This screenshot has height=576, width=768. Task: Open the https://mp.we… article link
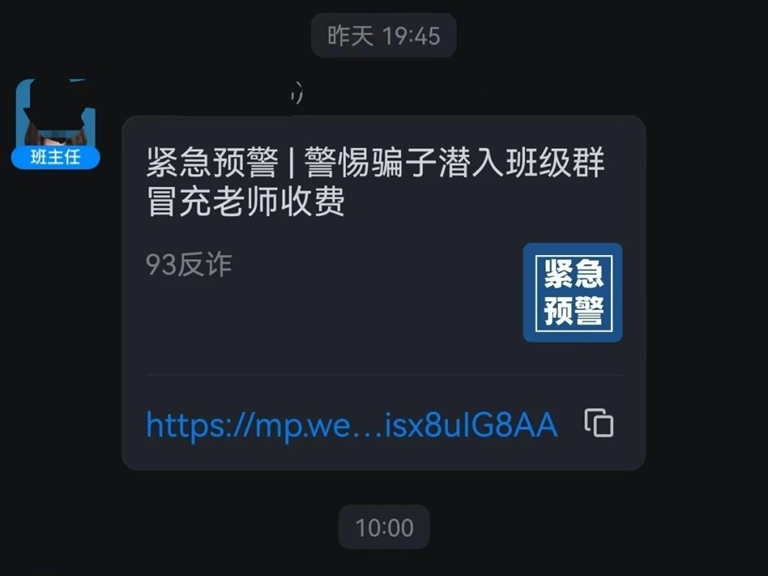tap(351, 424)
